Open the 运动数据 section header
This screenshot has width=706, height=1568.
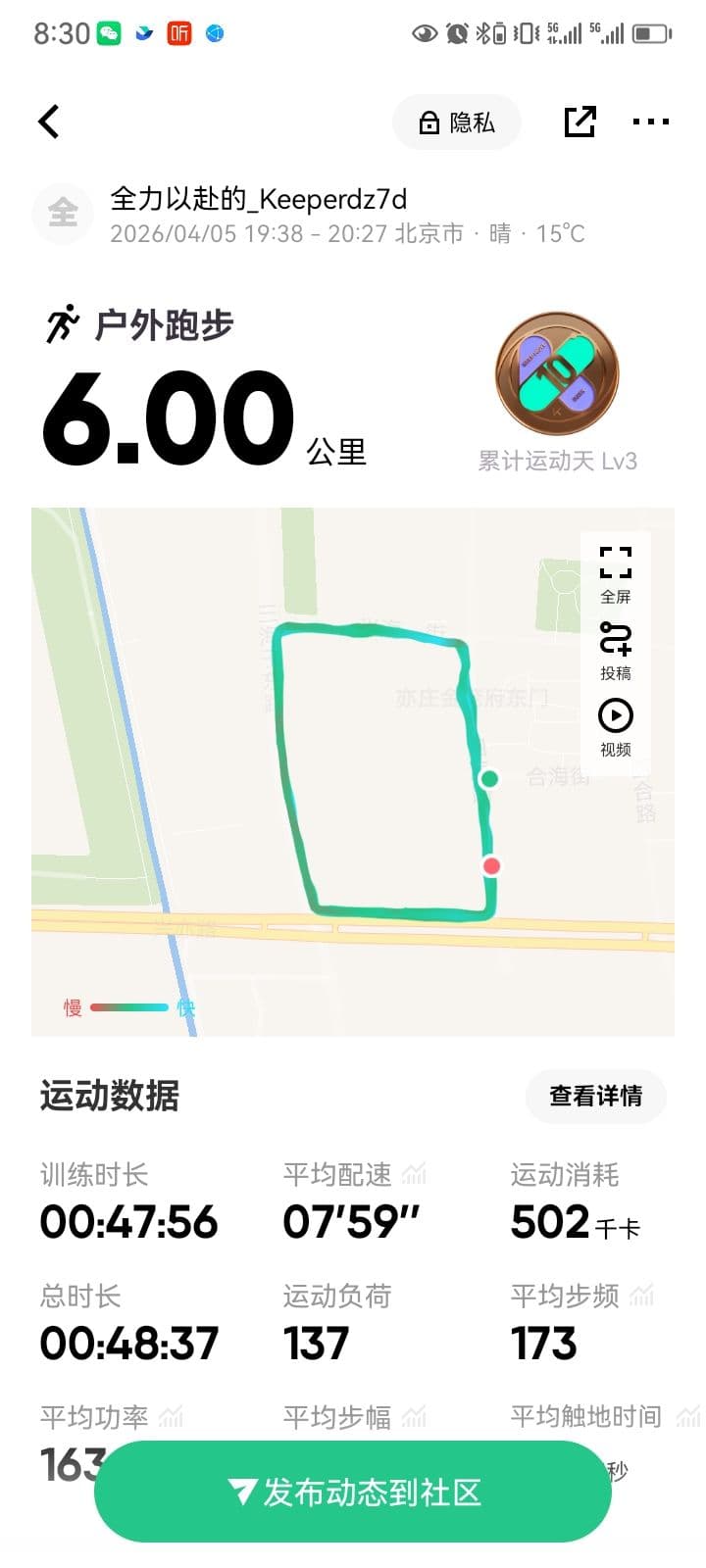point(108,1097)
